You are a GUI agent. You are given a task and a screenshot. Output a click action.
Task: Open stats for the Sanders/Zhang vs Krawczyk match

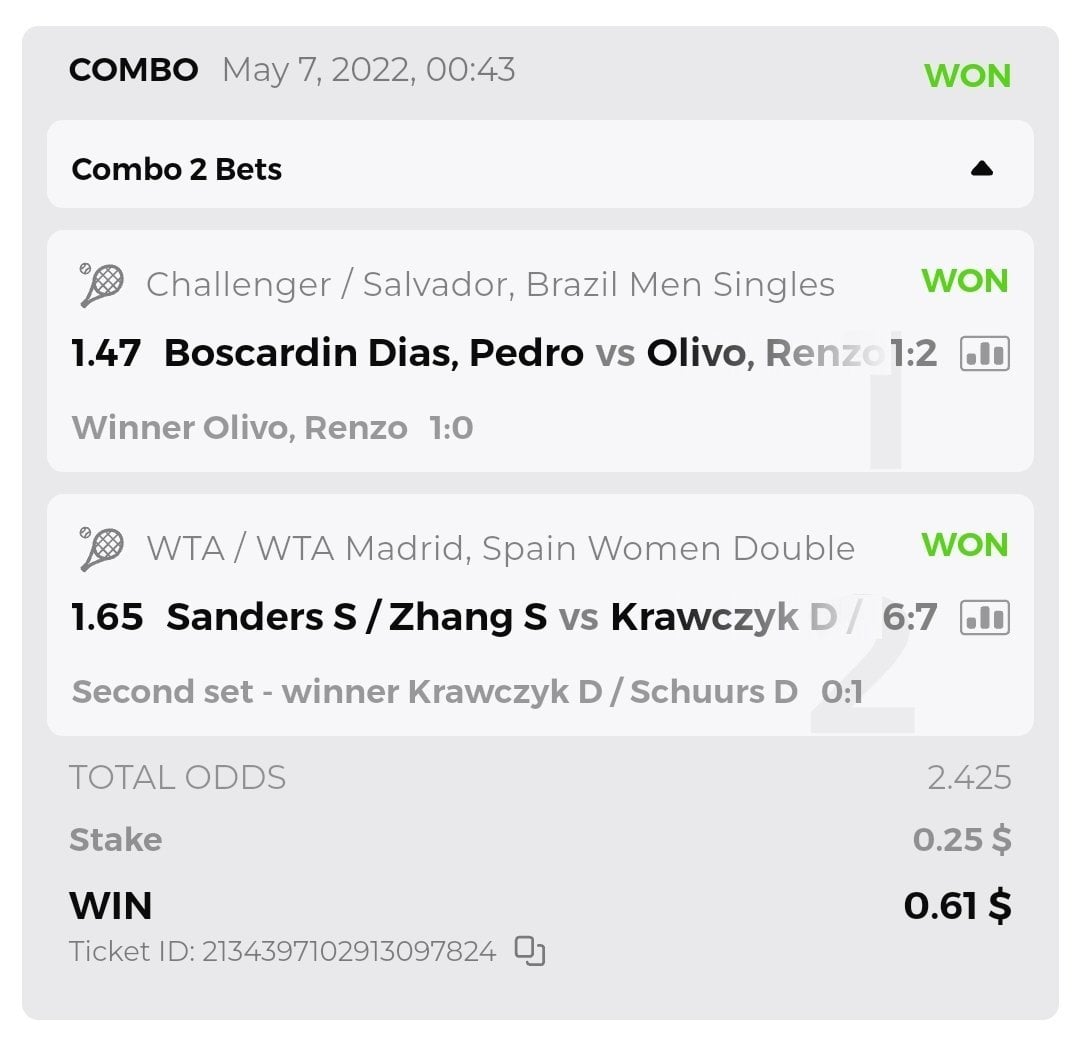pyautogui.click(x=984, y=617)
